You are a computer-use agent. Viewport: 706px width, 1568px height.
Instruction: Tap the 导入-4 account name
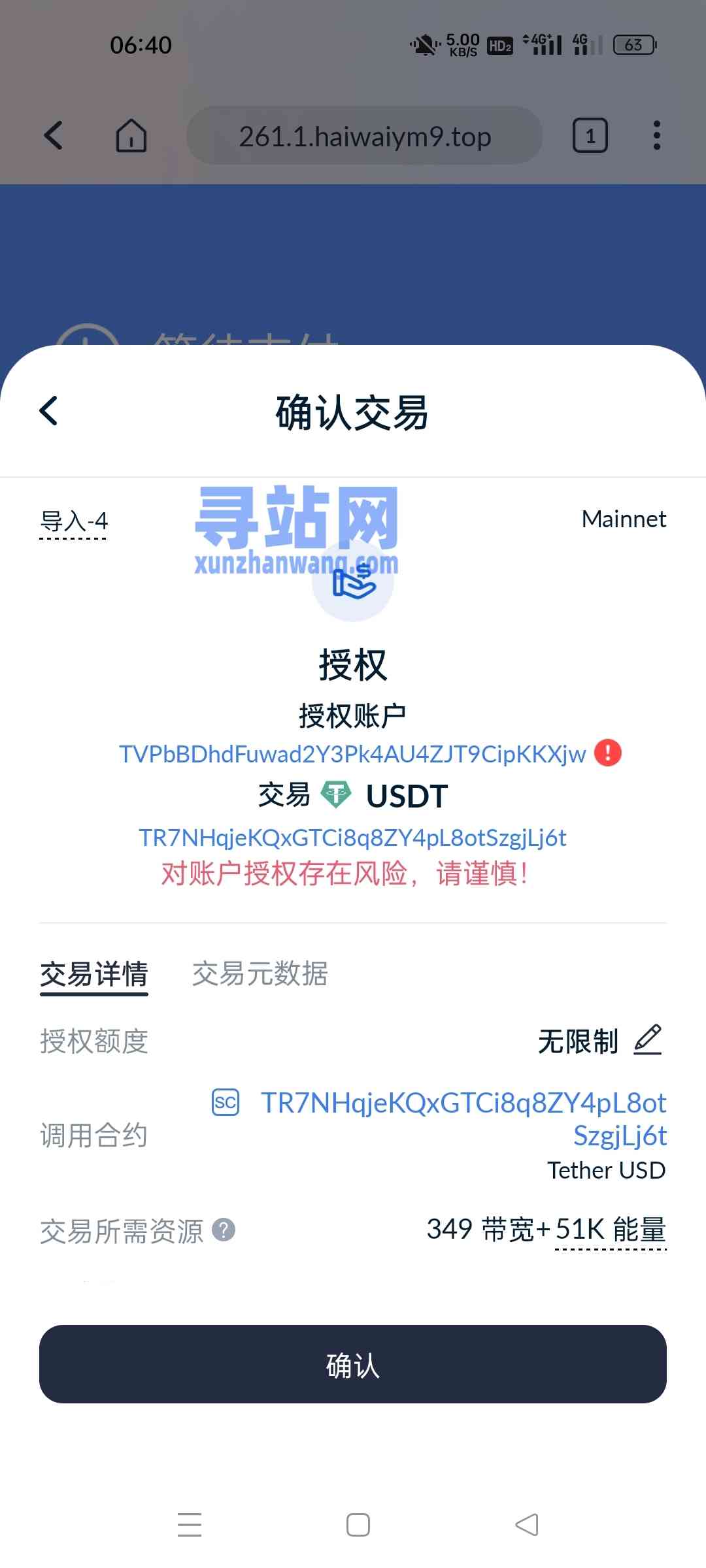(73, 522)
